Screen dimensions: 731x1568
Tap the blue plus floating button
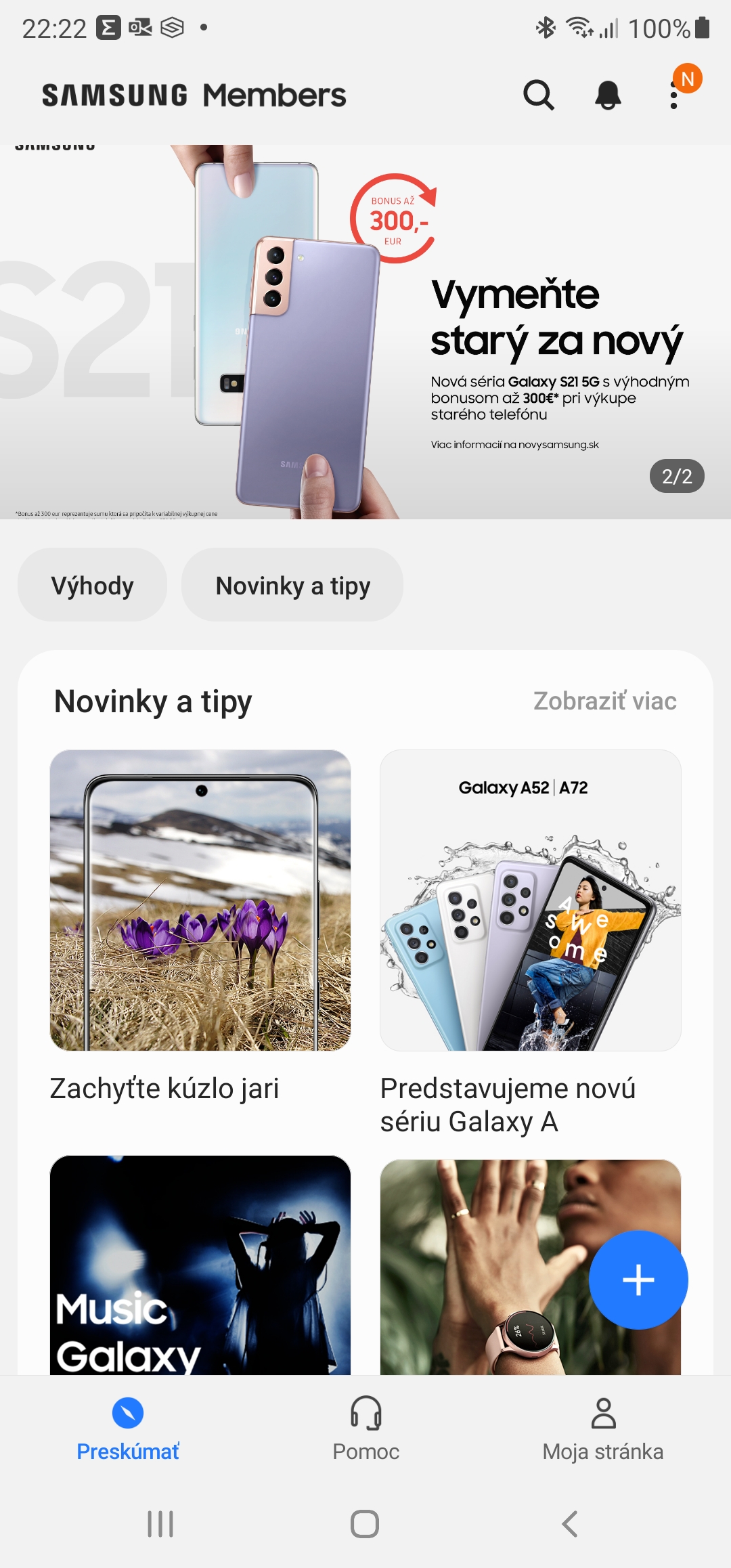[x=638, y=1280]
